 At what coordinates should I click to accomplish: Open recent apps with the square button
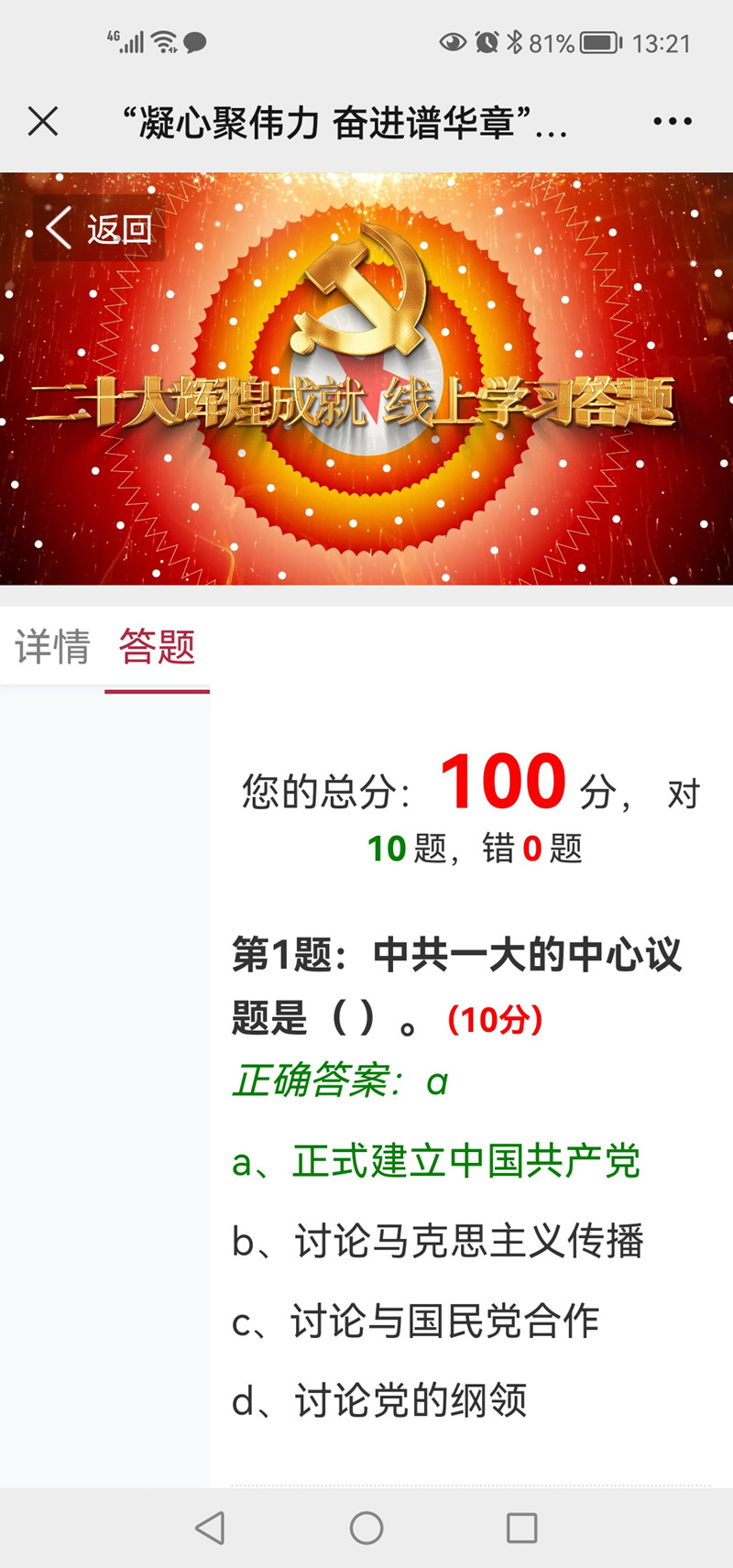pos(521,1528)
